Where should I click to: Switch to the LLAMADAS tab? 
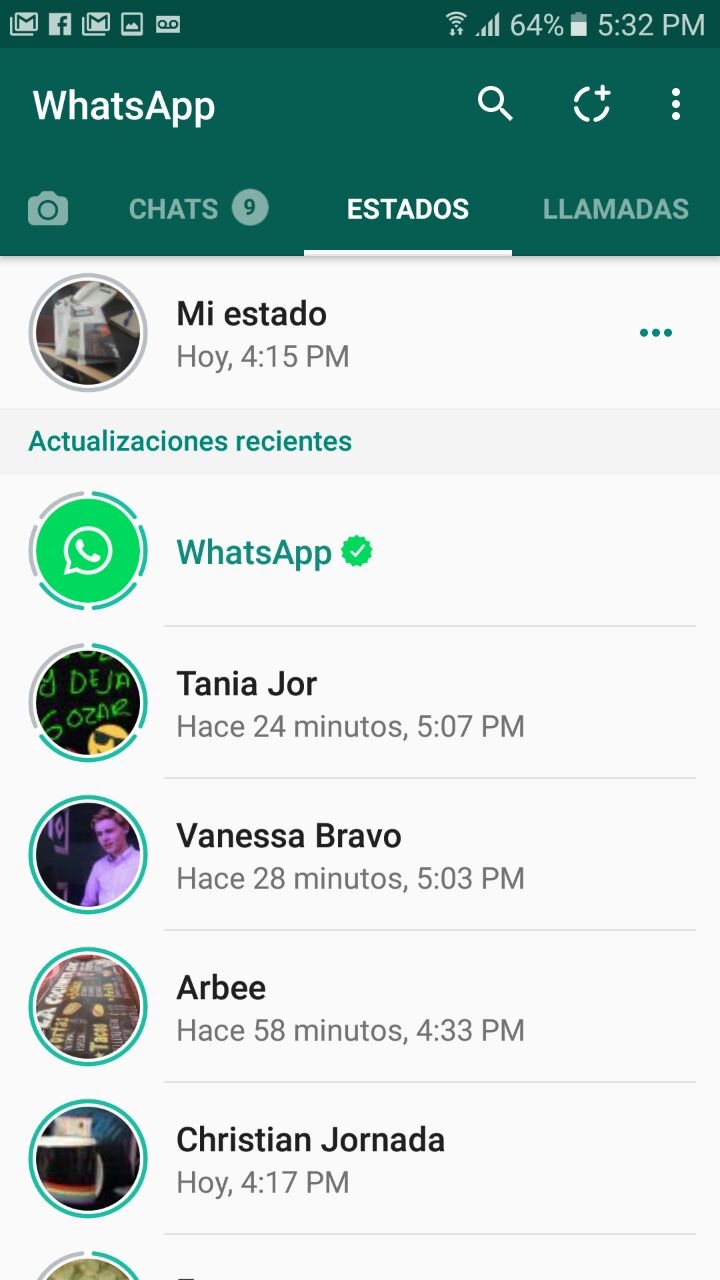615,209
